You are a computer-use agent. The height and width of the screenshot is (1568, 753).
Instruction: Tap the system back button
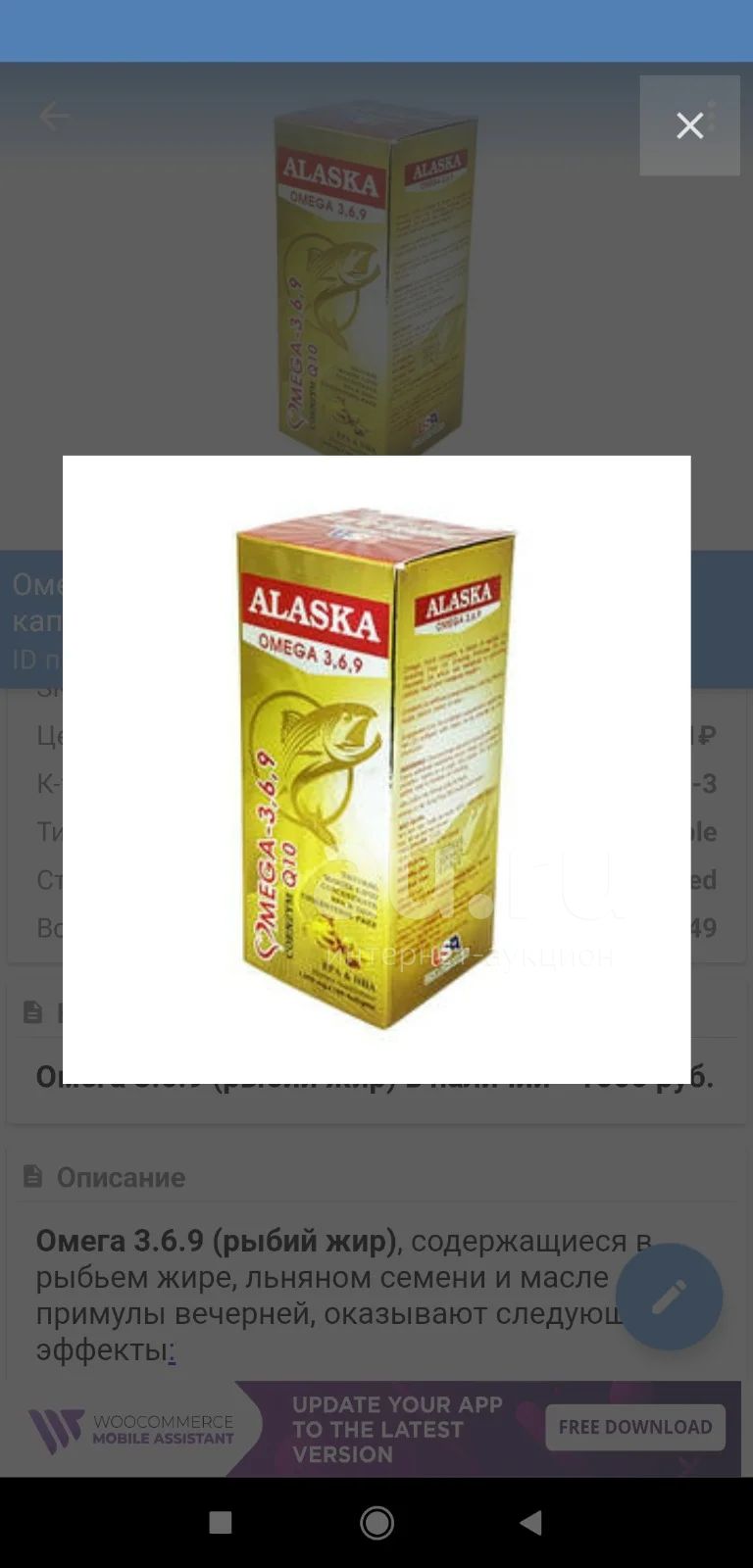pos(530,1522)
